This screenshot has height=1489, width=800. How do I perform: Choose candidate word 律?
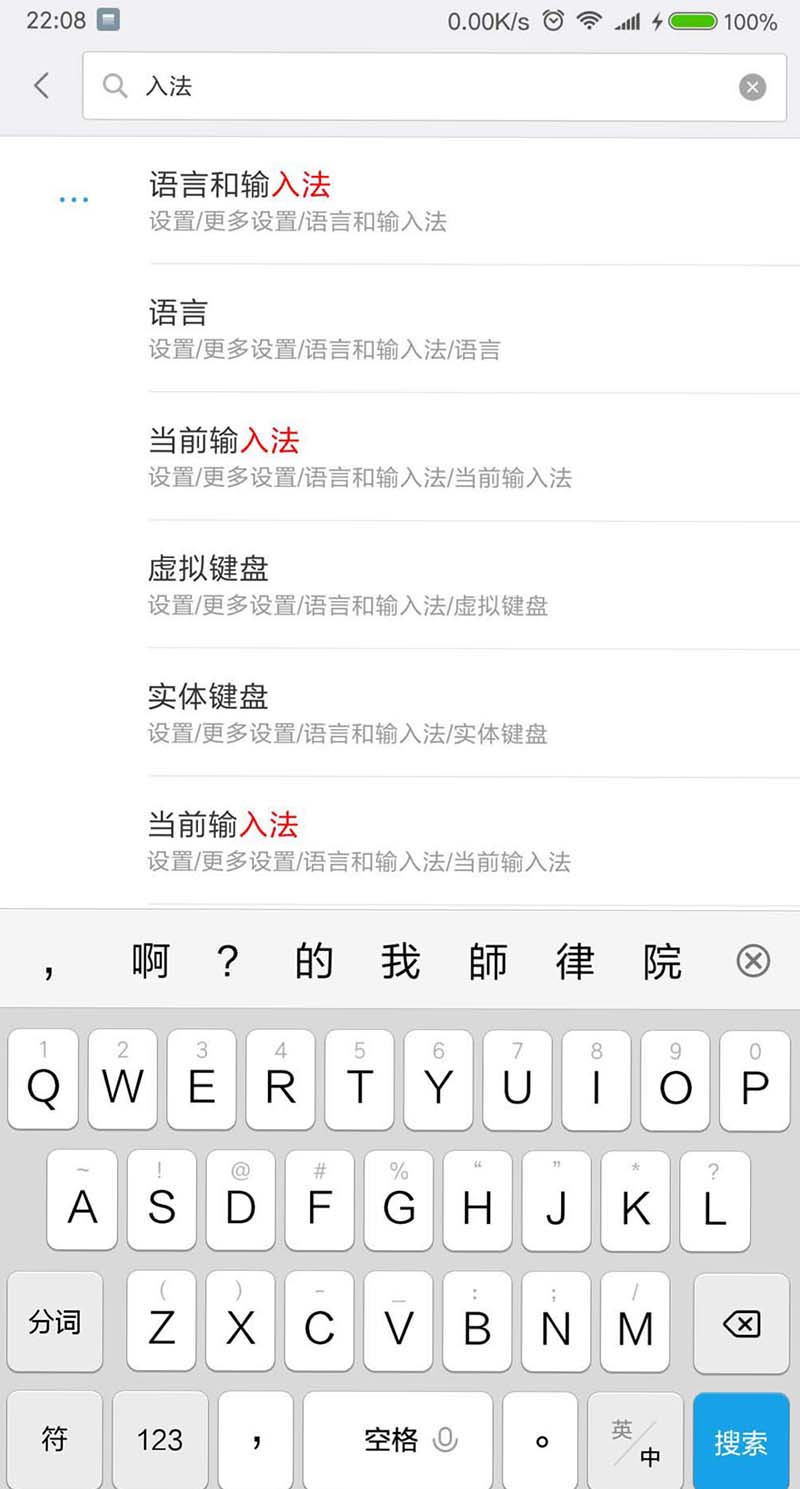pos(575,961)
